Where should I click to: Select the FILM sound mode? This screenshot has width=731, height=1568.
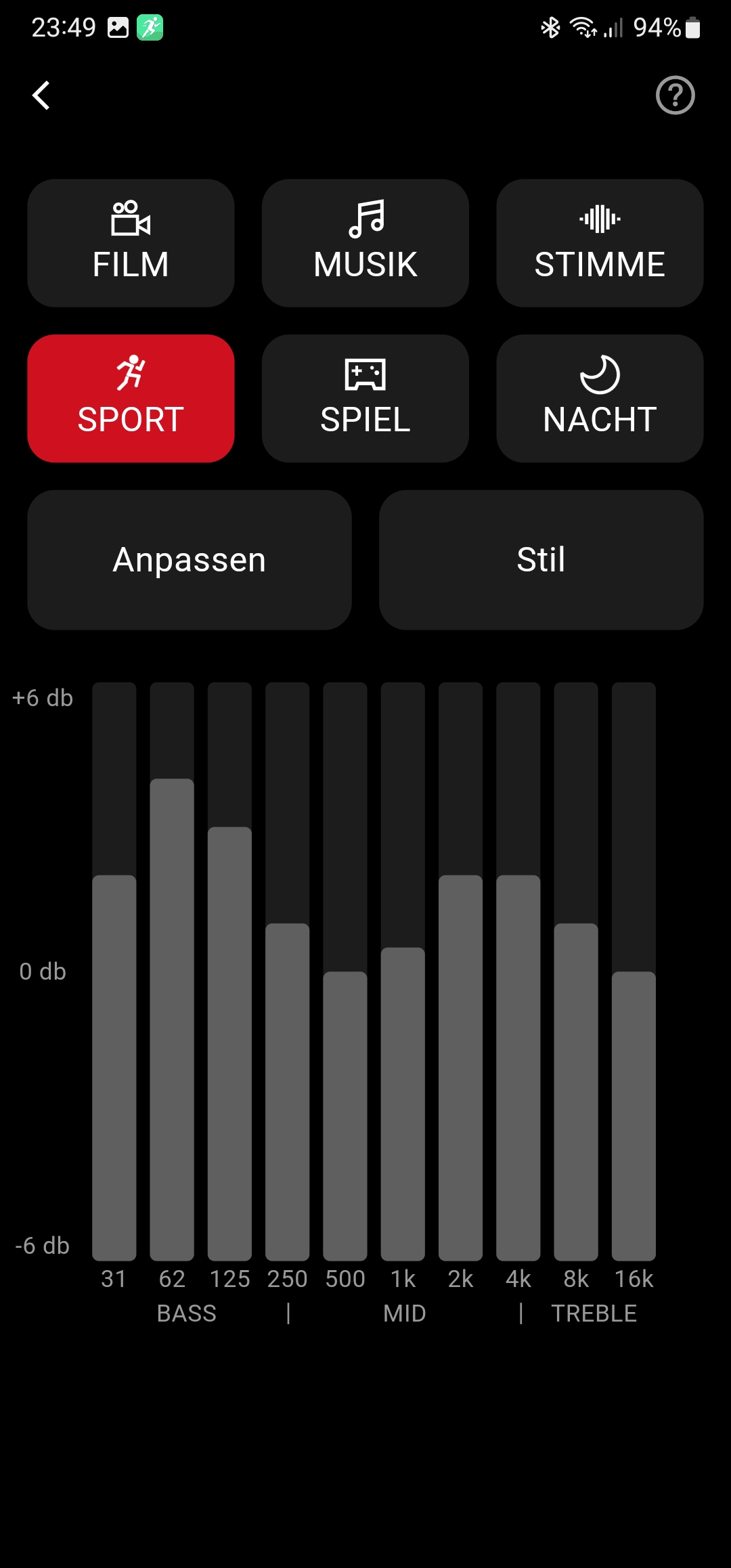[131, 243]
